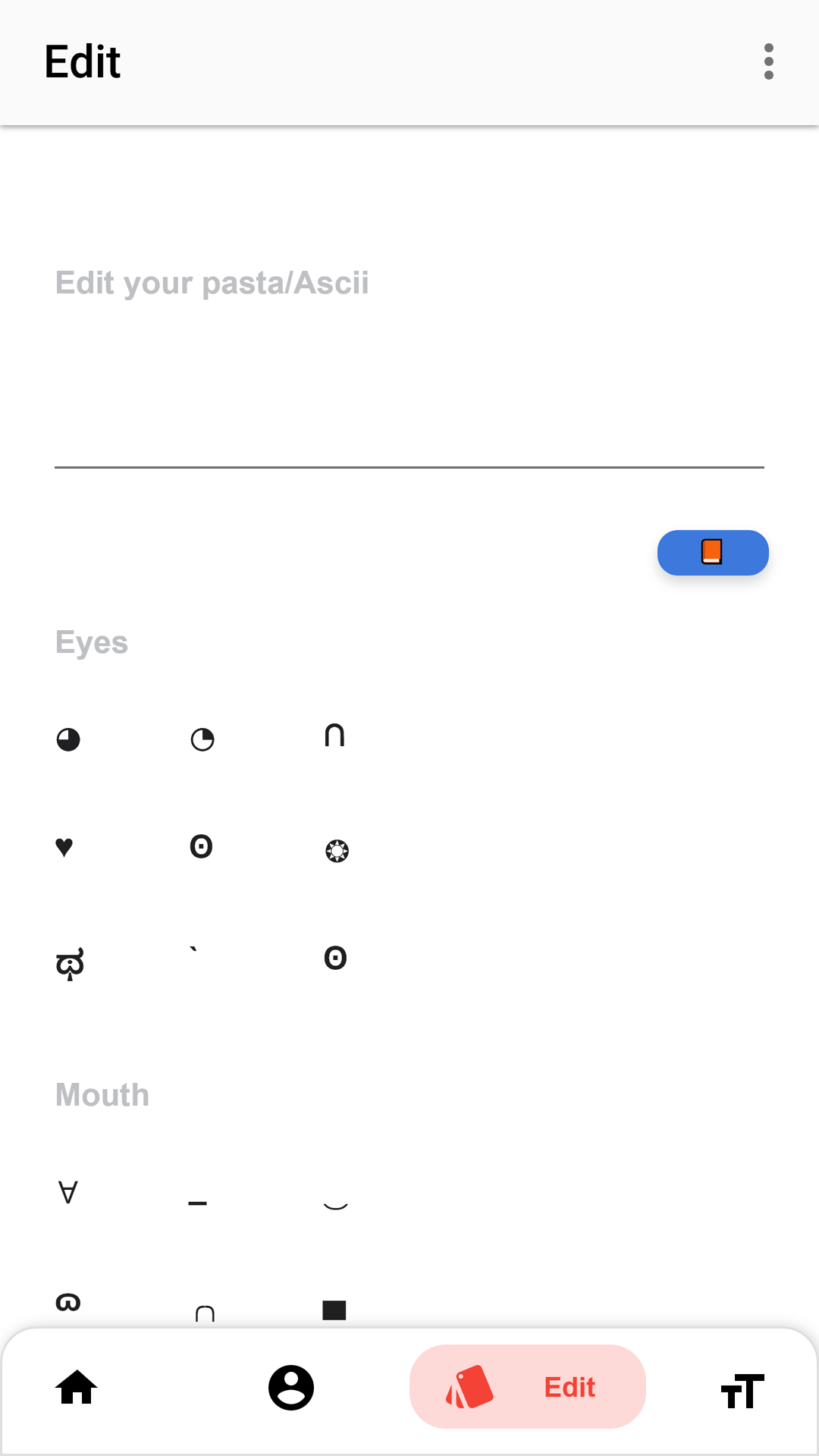Select the backtick eye symbol
Screen dimensions: 819x1456
coord(193,949)
